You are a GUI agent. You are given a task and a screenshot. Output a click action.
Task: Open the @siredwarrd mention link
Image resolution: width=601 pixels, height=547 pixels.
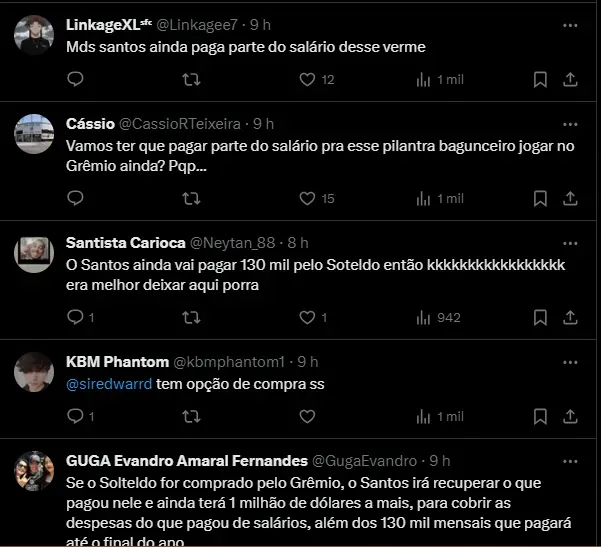(x=108, y=385)
